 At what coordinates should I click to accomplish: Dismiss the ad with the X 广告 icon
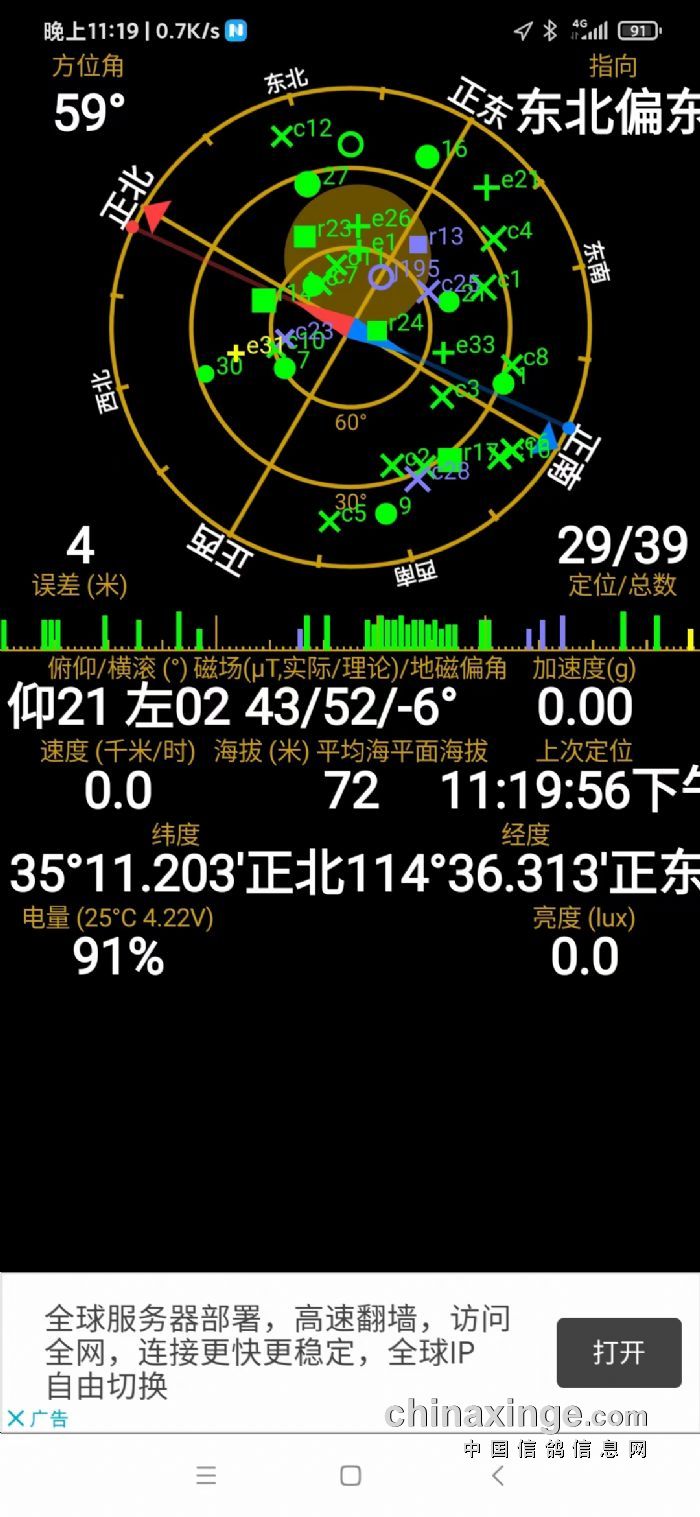point(17,1418)
